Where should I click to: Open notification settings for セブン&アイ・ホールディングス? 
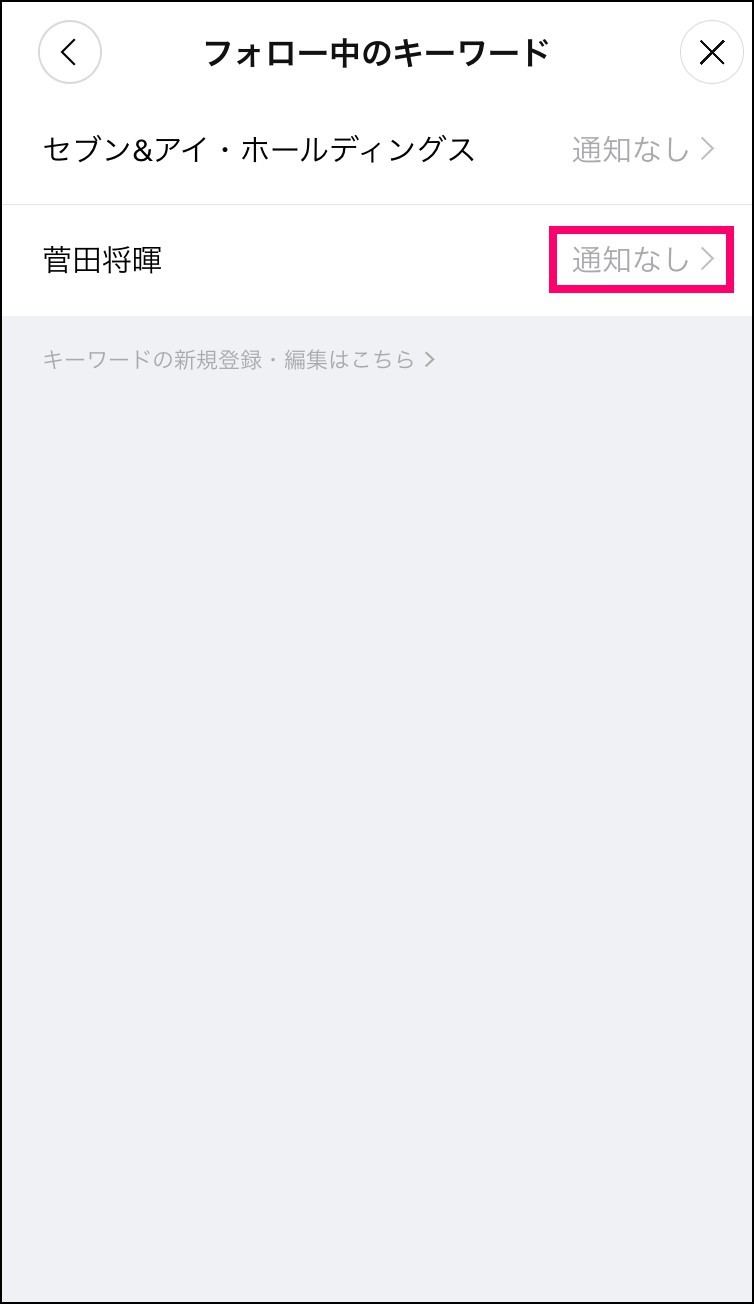pyautogui.click(x=643, y=150)
